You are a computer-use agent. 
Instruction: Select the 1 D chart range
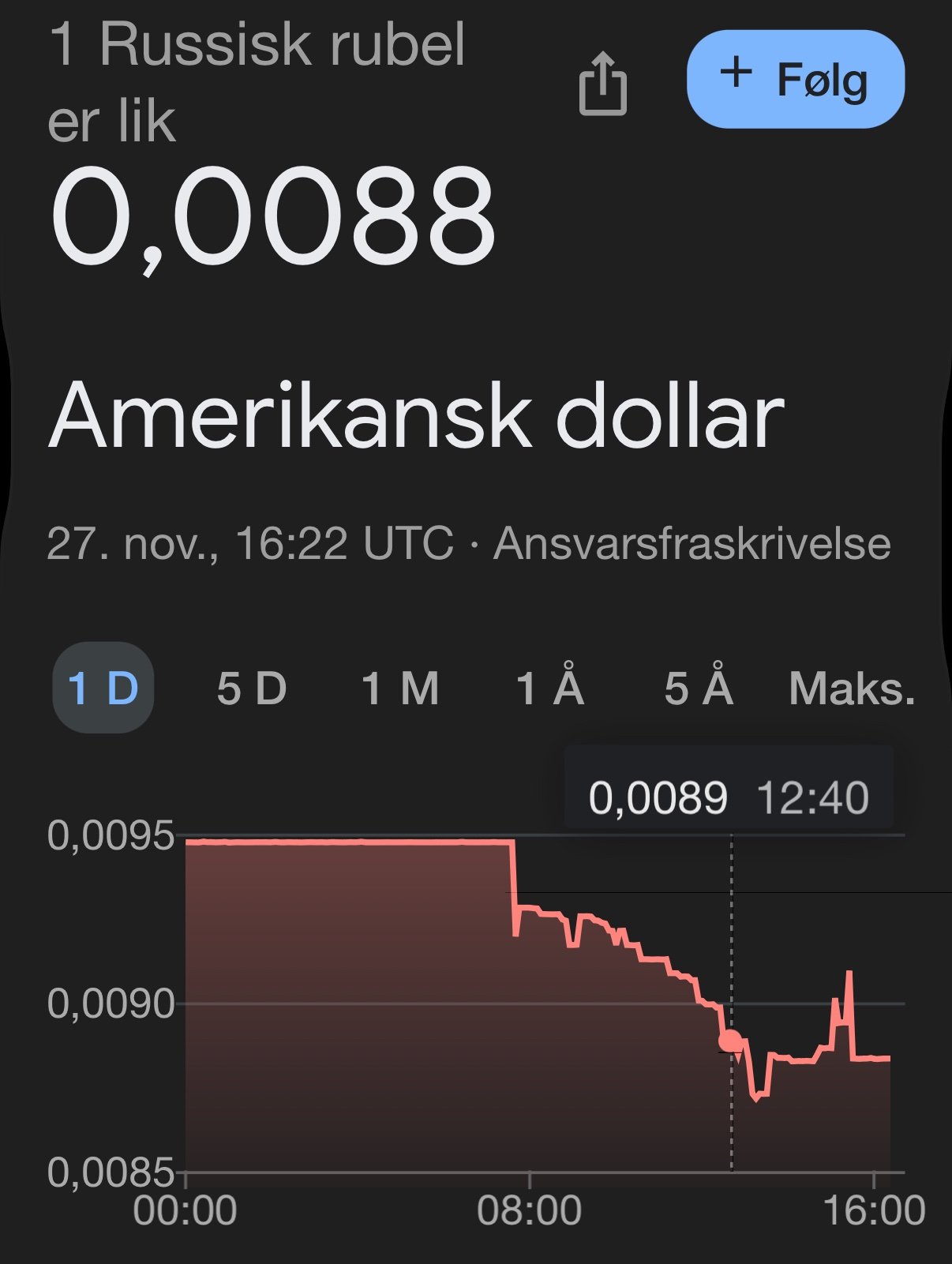pyautogui.click(x=103, y=688)
